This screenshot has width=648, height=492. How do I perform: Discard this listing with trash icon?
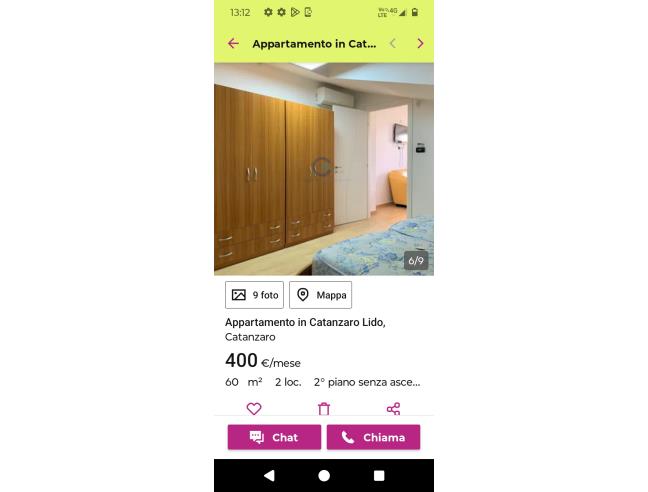324,408
